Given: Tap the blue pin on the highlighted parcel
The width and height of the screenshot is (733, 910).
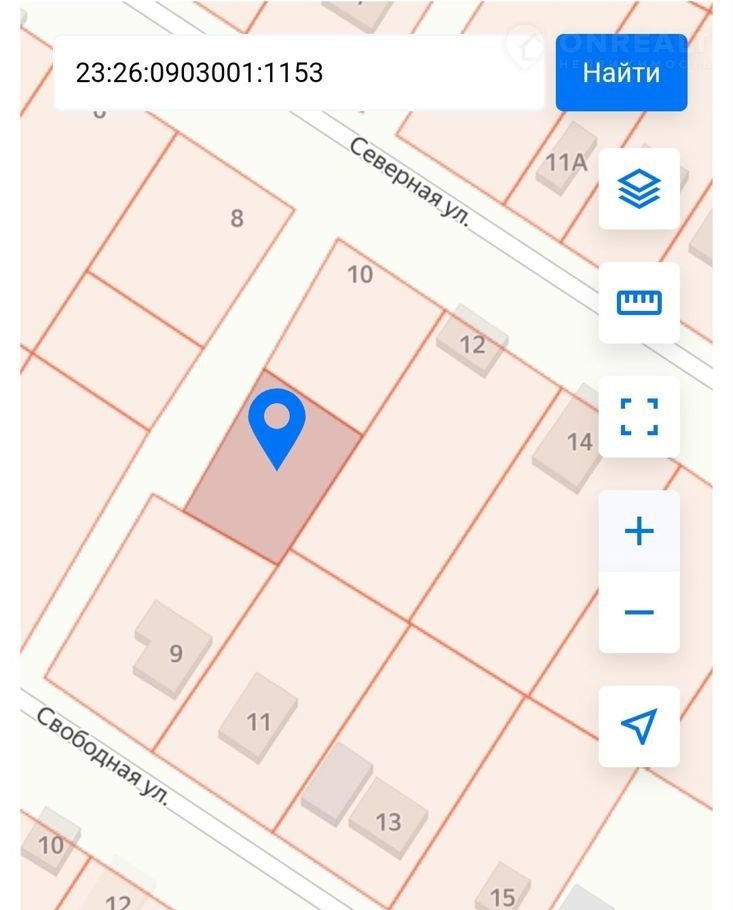Looking at the screenshot, I should point(277,424).
